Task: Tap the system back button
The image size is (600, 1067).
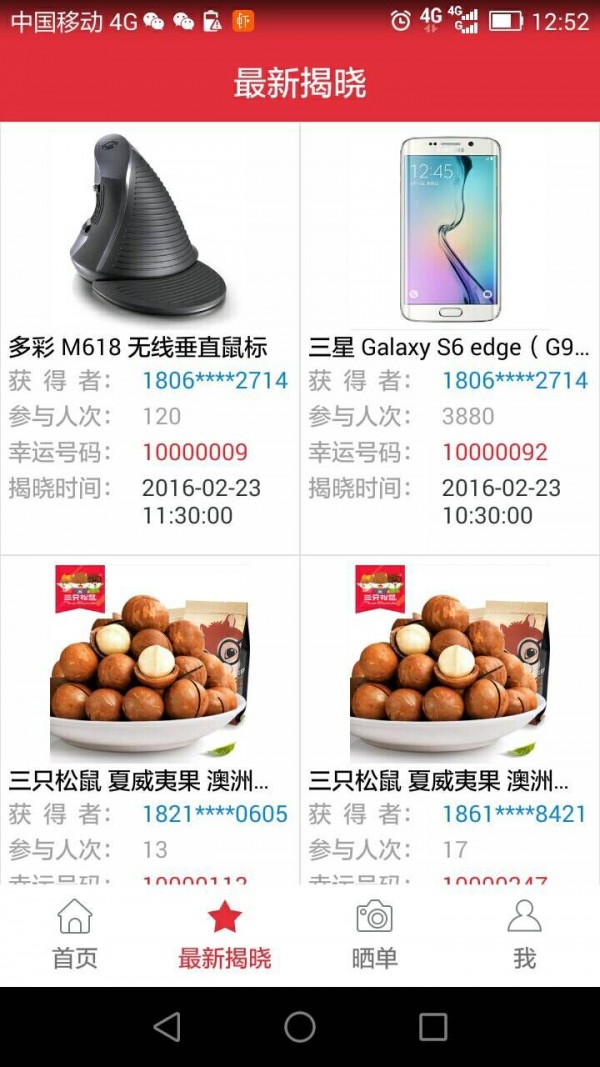Action: tap(167, 1026)
